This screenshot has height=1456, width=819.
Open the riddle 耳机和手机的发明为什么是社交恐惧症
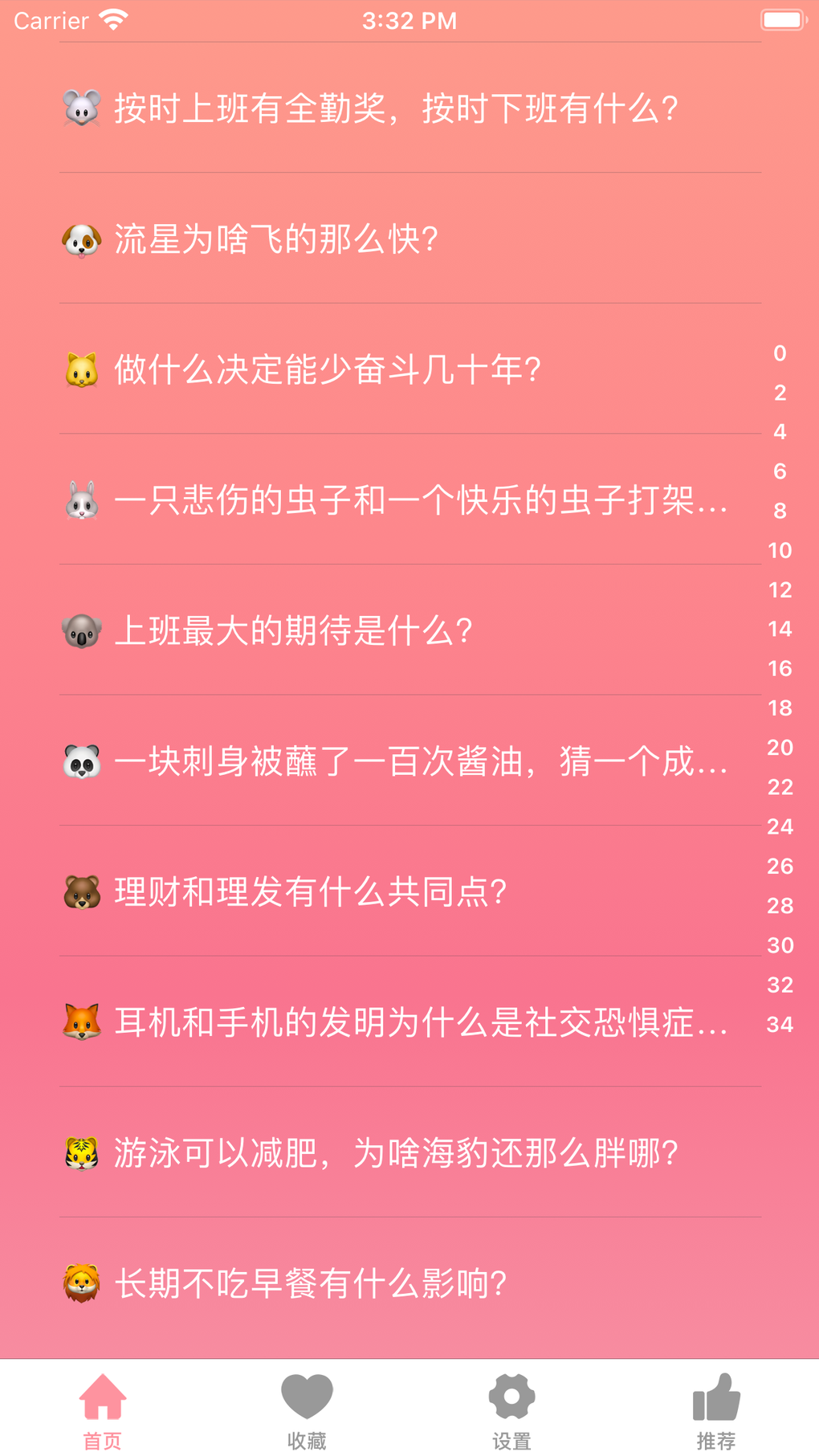click(x=421, y=1022)
